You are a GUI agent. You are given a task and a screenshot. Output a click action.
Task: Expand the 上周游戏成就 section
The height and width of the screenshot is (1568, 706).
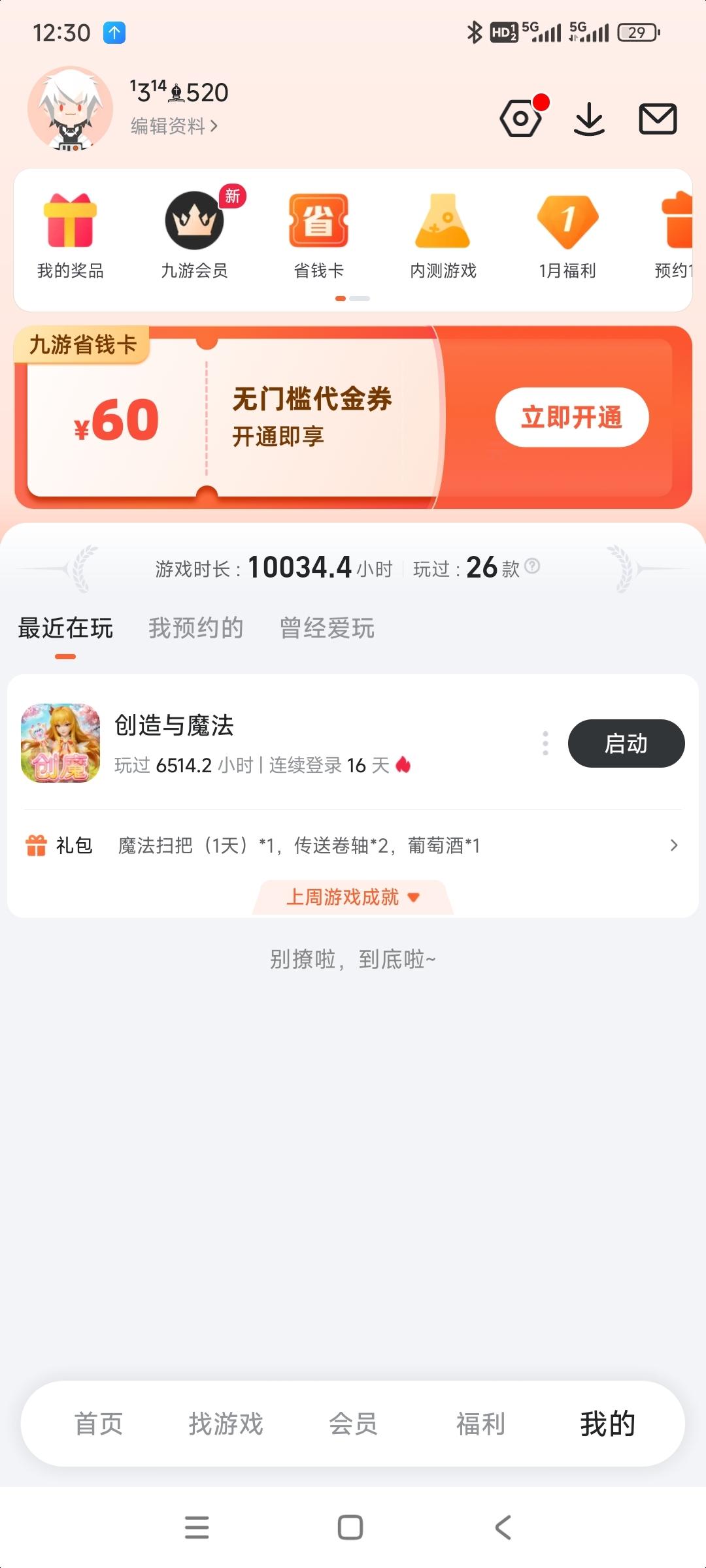point(353,897)
